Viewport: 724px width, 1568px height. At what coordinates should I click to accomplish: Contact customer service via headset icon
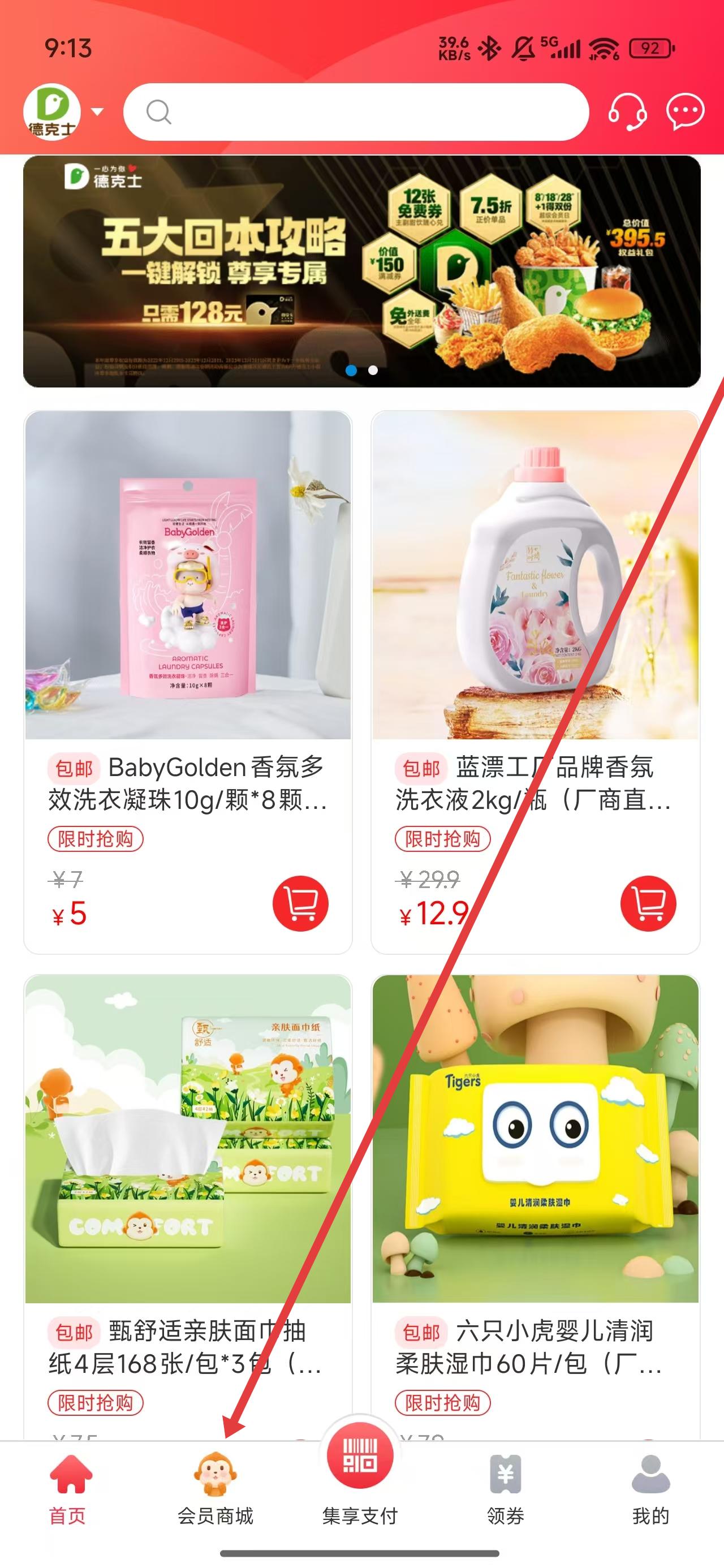pos(627,112)
